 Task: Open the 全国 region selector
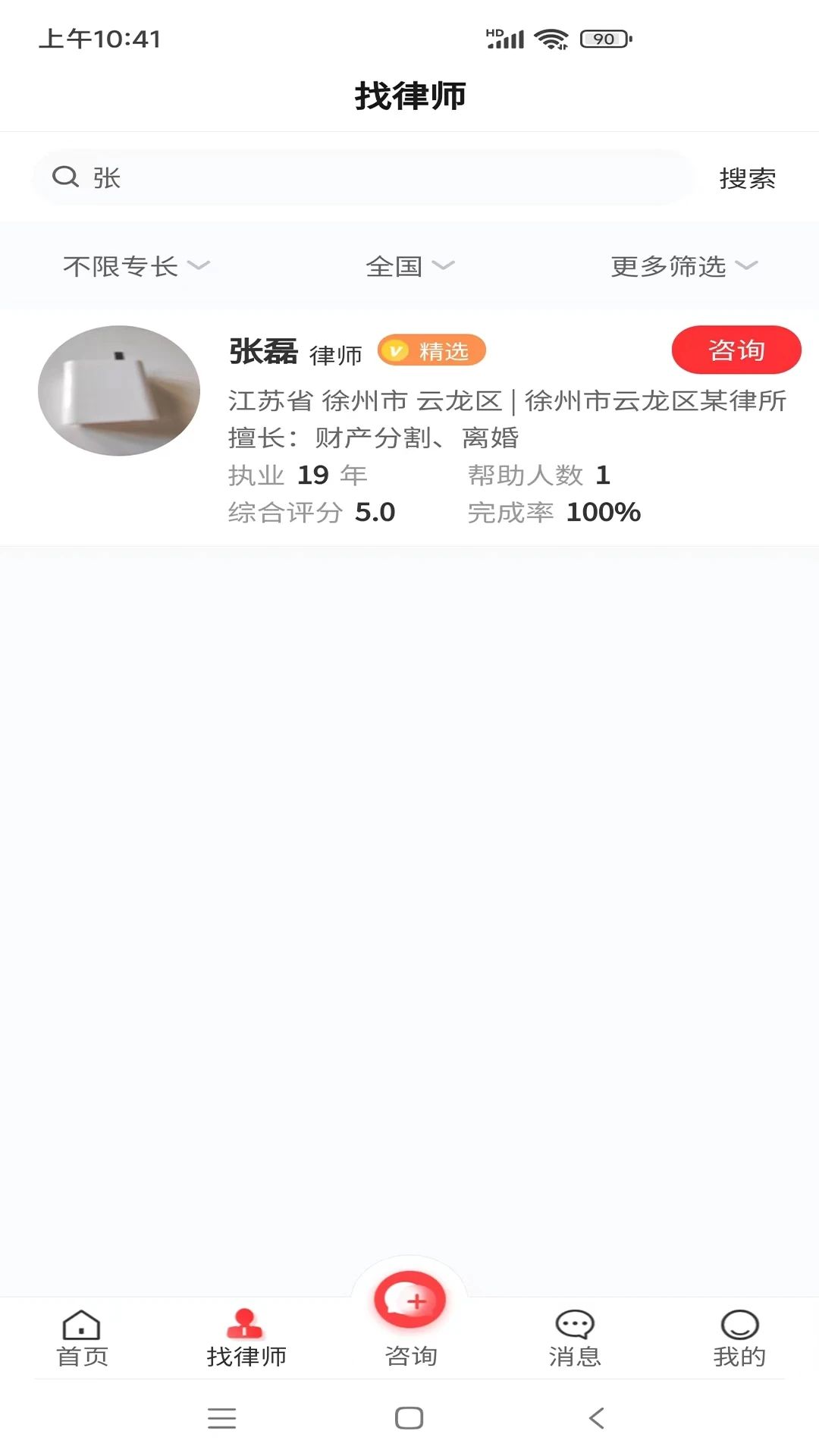[x=409, y=266]
